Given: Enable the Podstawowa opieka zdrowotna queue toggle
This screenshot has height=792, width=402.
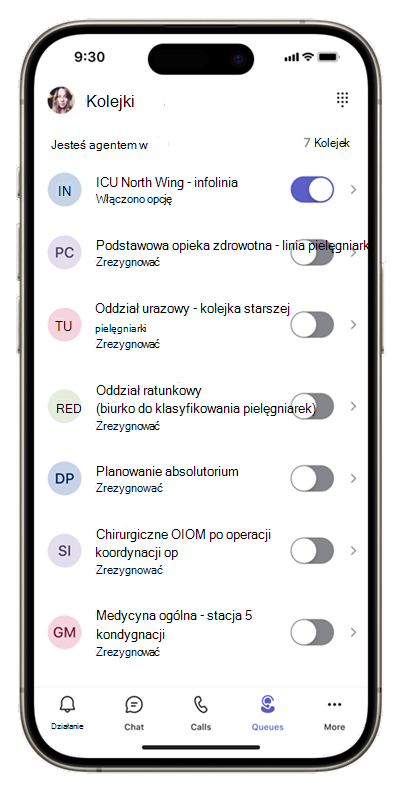Looking at the screenshot, I should 312,252.
